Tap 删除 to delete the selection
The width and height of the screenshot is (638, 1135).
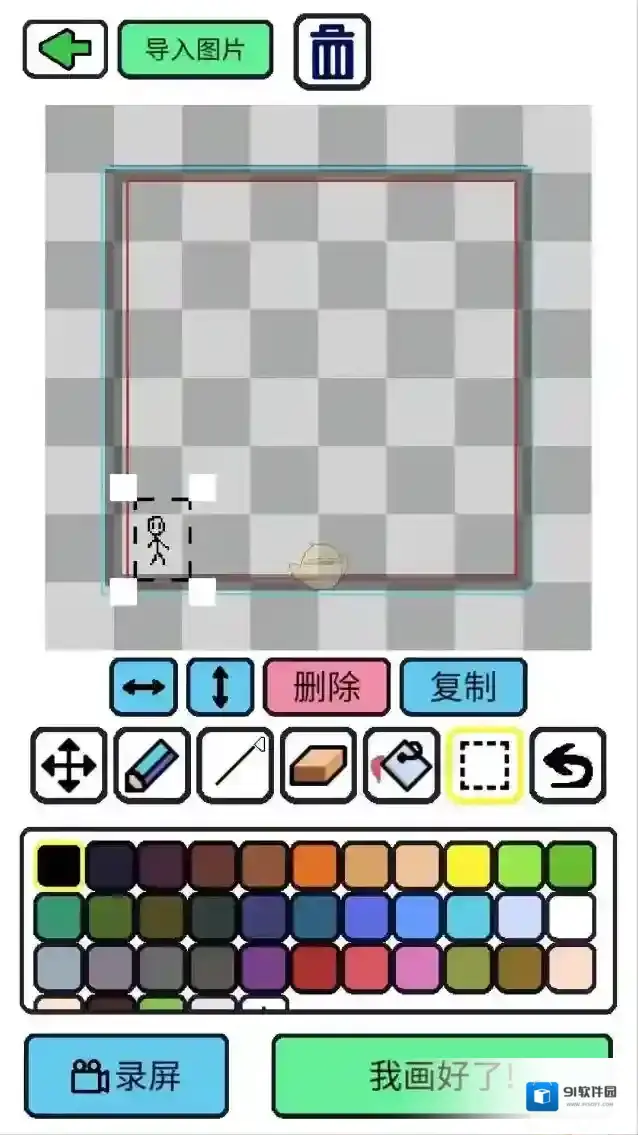click(x=326, y=686)
